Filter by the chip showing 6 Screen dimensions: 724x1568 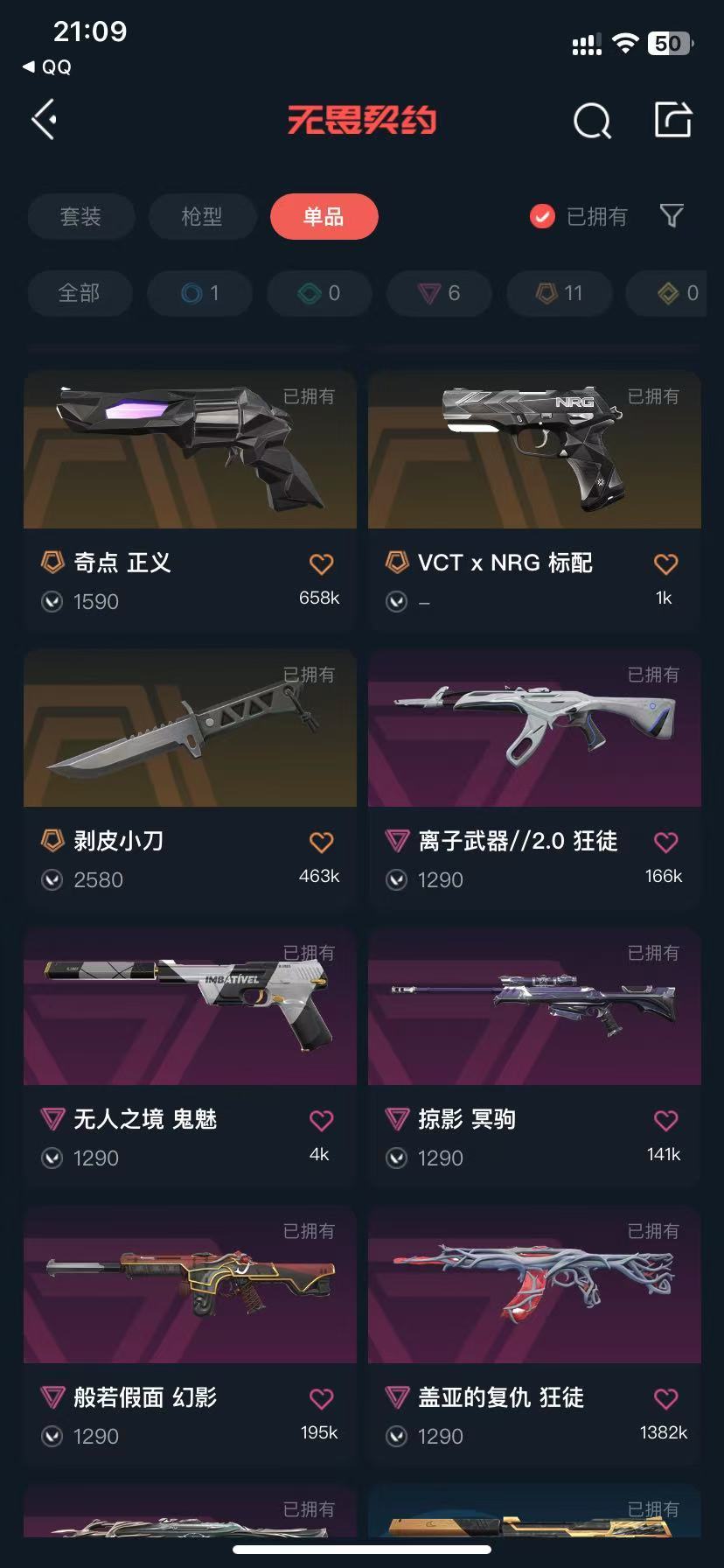tap(440, 293)
